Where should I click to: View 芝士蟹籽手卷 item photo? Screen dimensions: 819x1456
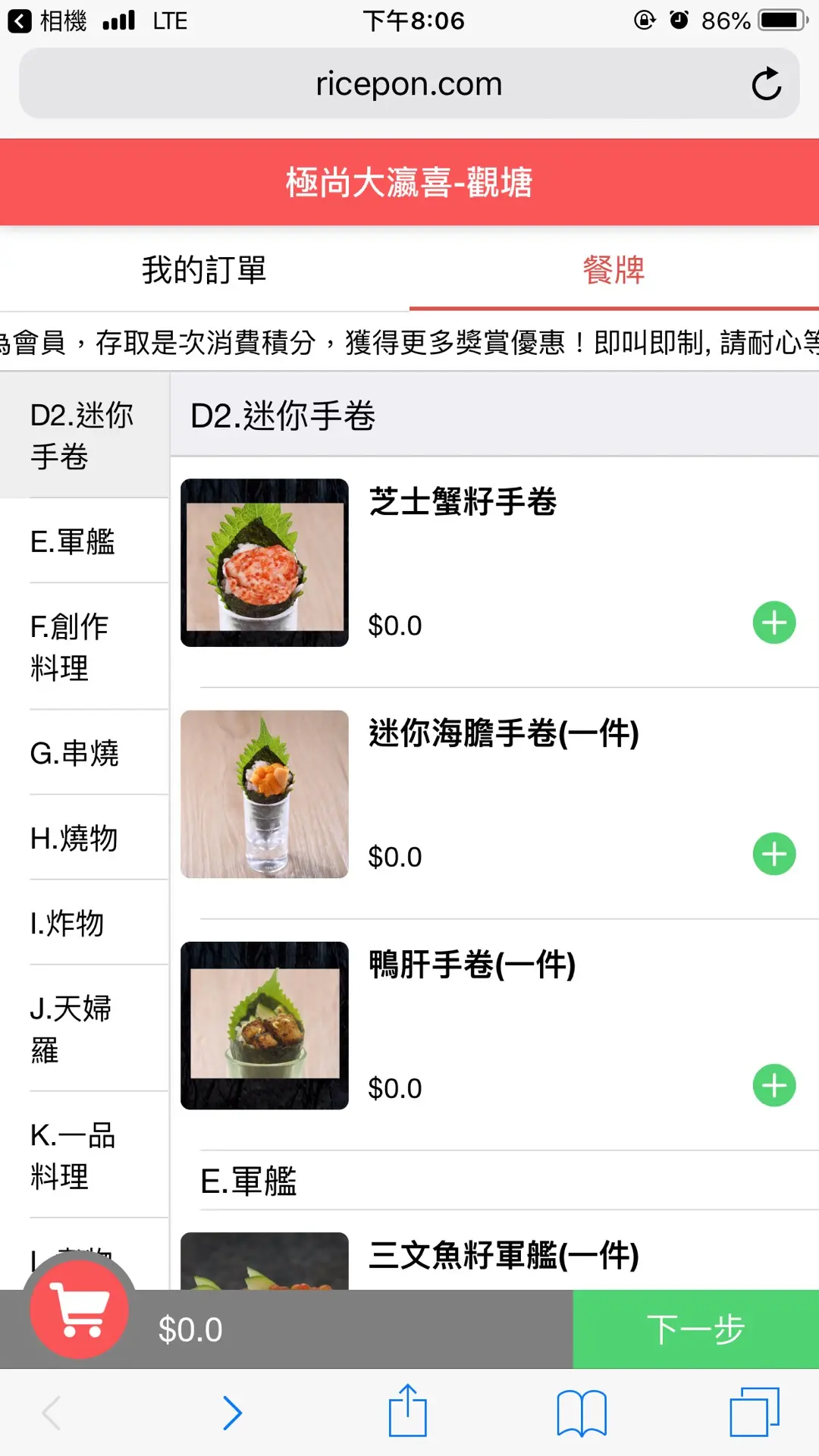[265, 563]
